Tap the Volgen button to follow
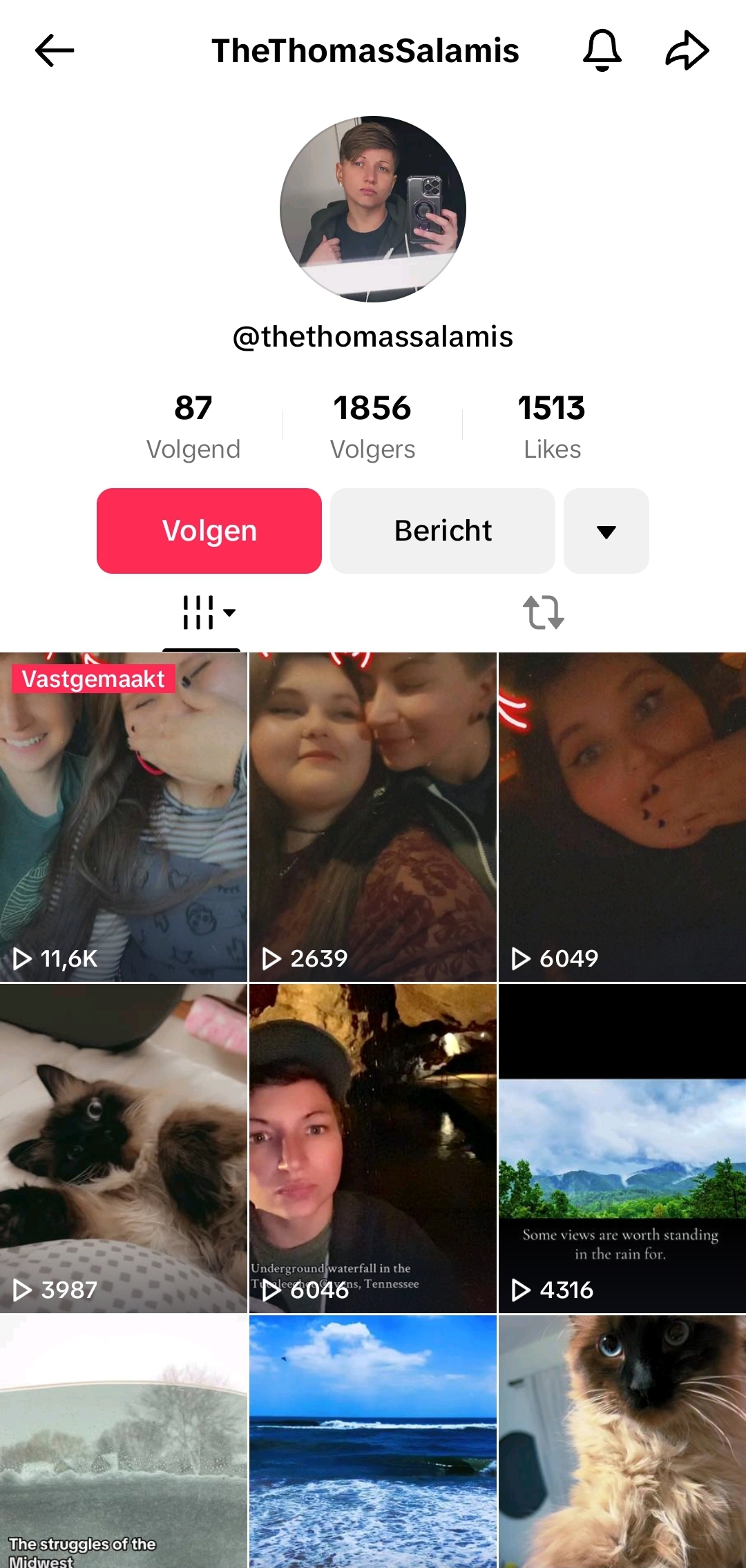 point(209,531)
